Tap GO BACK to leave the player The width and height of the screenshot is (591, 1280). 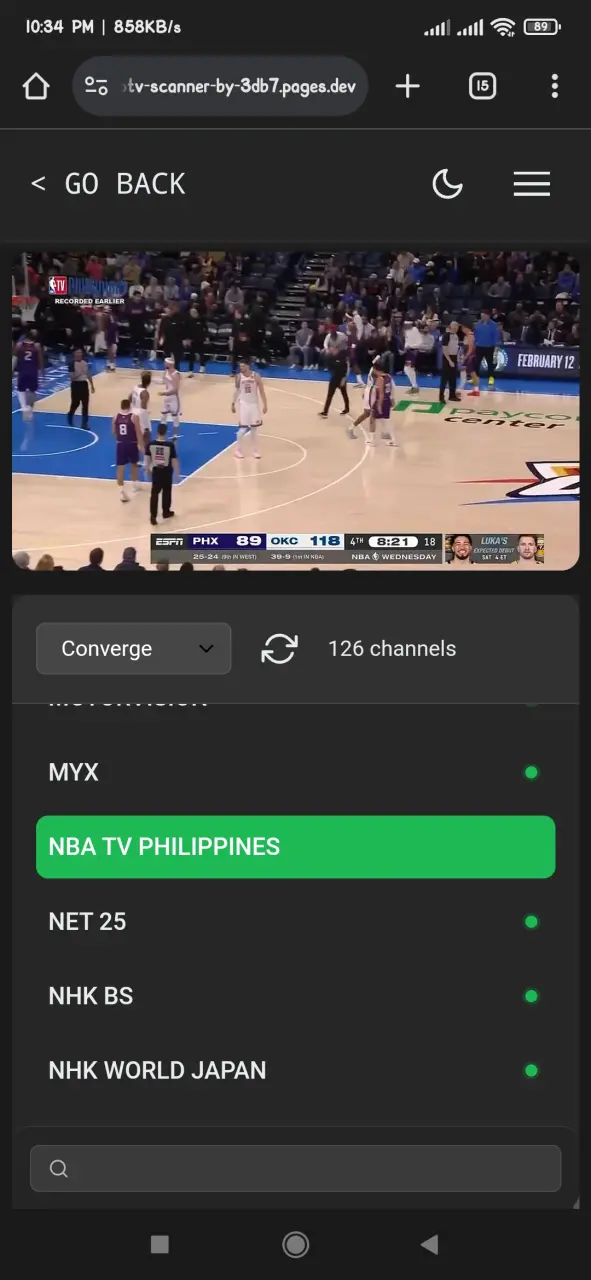click(x=108, y=184)
